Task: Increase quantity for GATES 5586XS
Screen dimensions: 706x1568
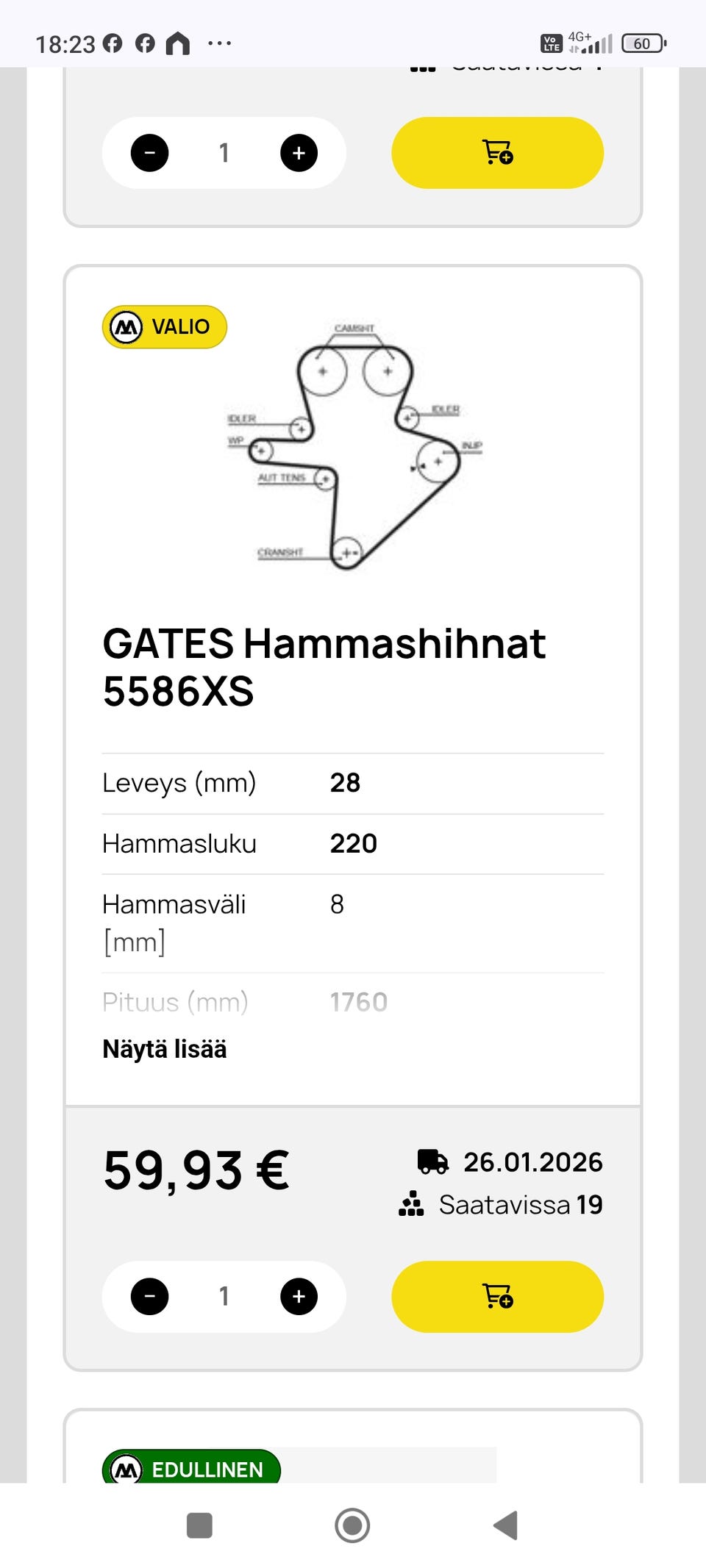Action: pyautogui.click(x=299, y=1296)
